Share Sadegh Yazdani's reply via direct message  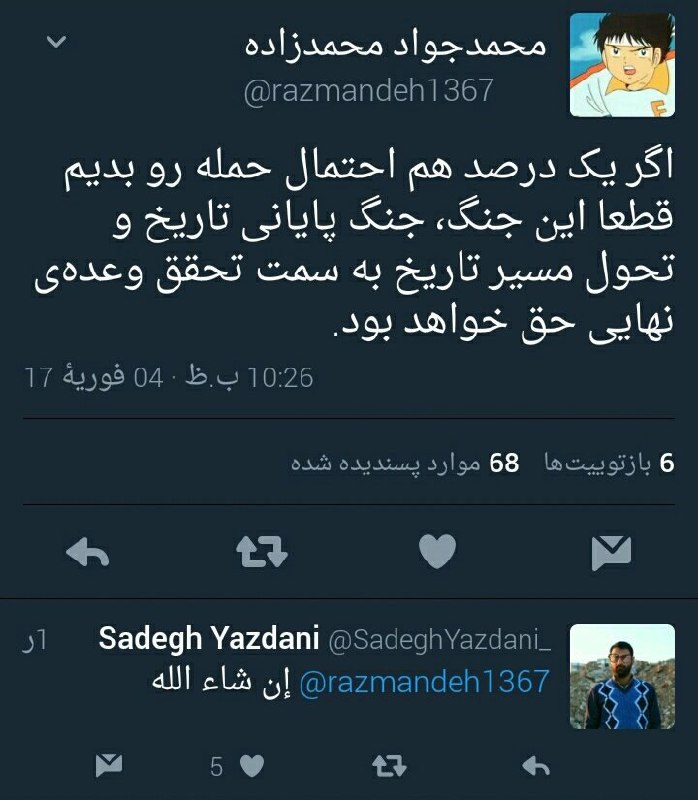pyautogui.click(x=107, y=767)
